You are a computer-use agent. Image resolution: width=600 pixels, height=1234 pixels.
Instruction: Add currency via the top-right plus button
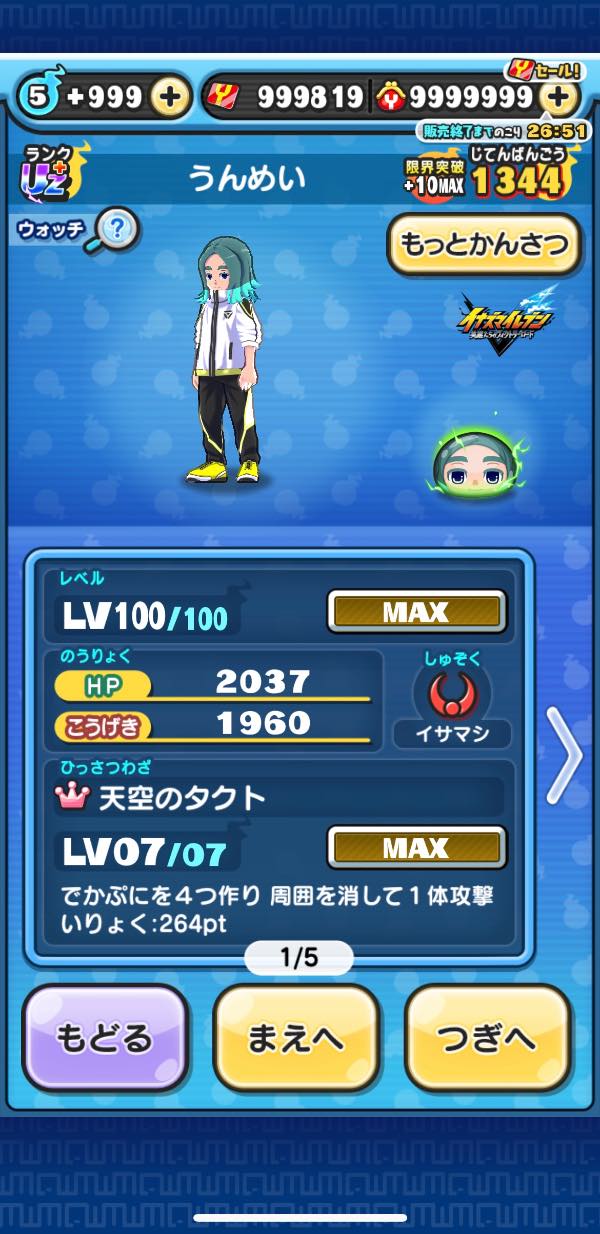pyautogui.click(x=559, y=97)
